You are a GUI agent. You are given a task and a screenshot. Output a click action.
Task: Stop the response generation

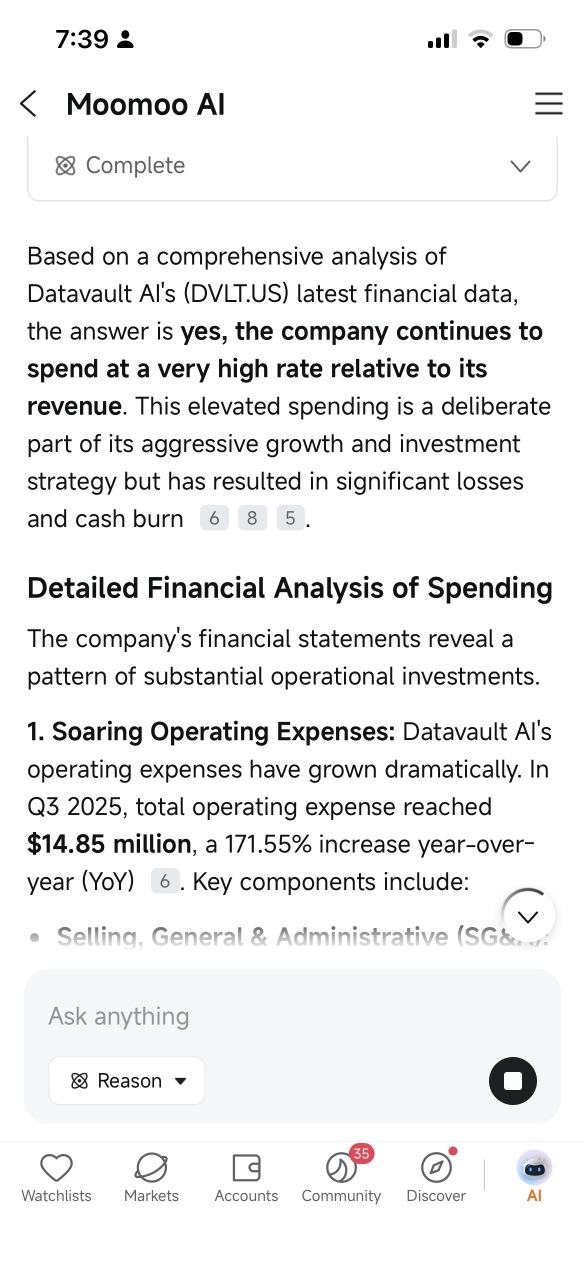pos(513,1081)
